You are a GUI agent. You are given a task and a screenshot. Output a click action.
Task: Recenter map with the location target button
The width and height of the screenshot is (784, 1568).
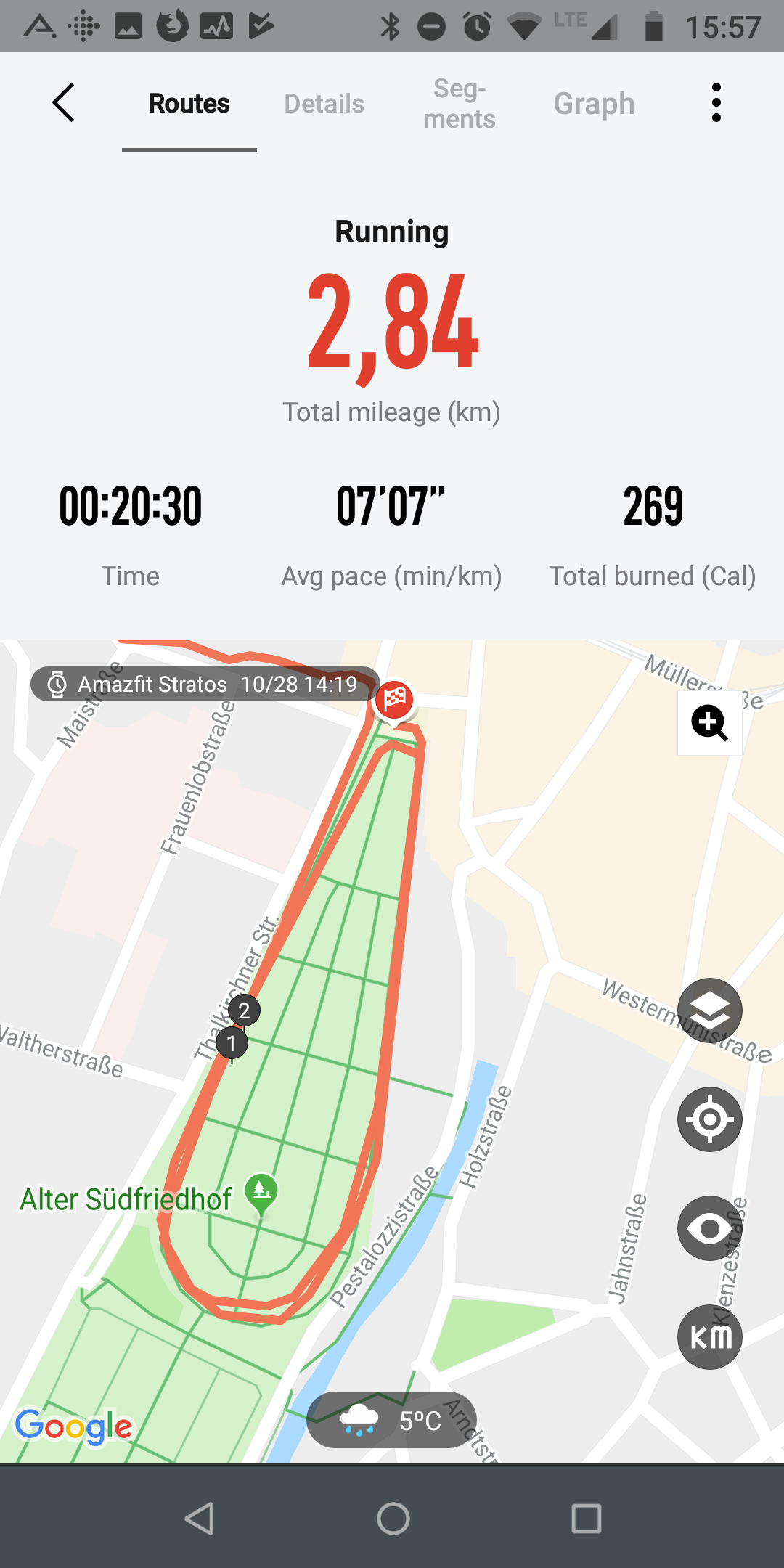[709, 1119]
